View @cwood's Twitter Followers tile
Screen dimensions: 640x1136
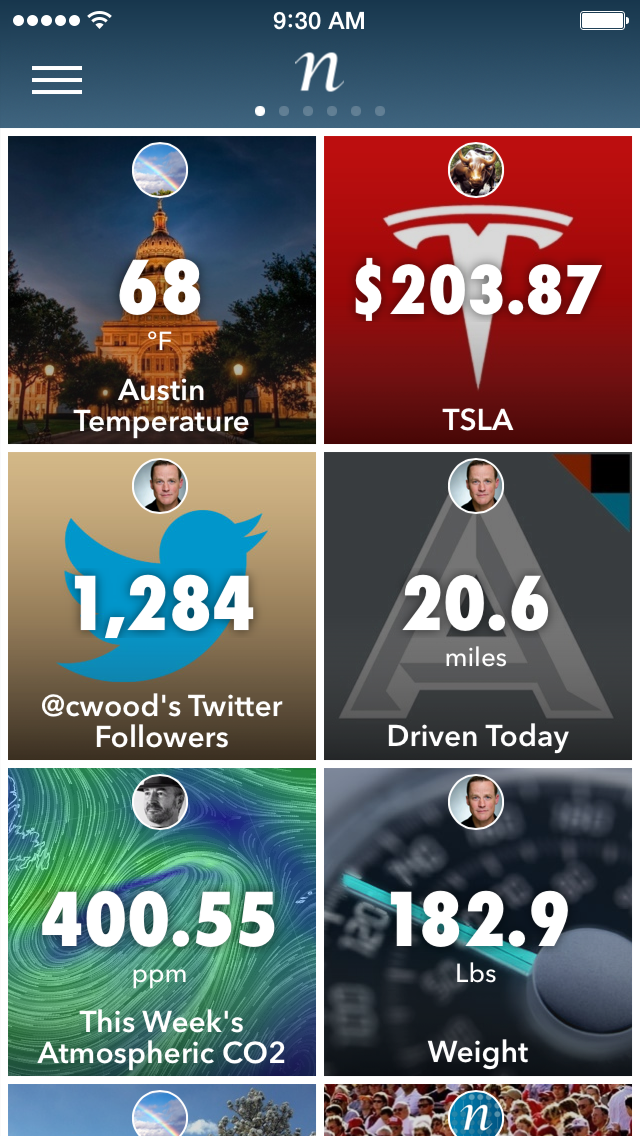[x=162, y=606]
